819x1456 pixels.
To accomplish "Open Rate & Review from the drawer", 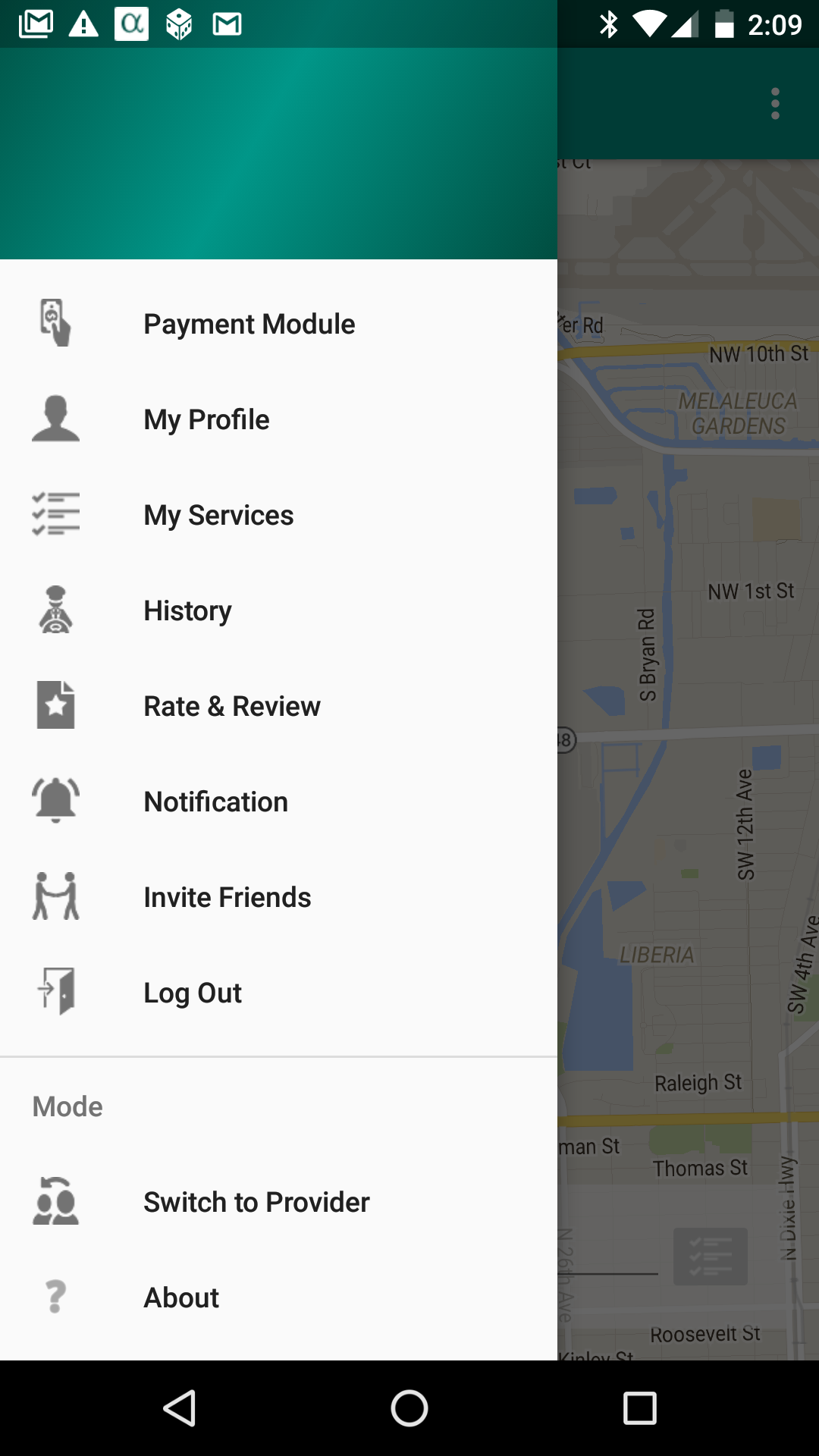I will 232,705.
